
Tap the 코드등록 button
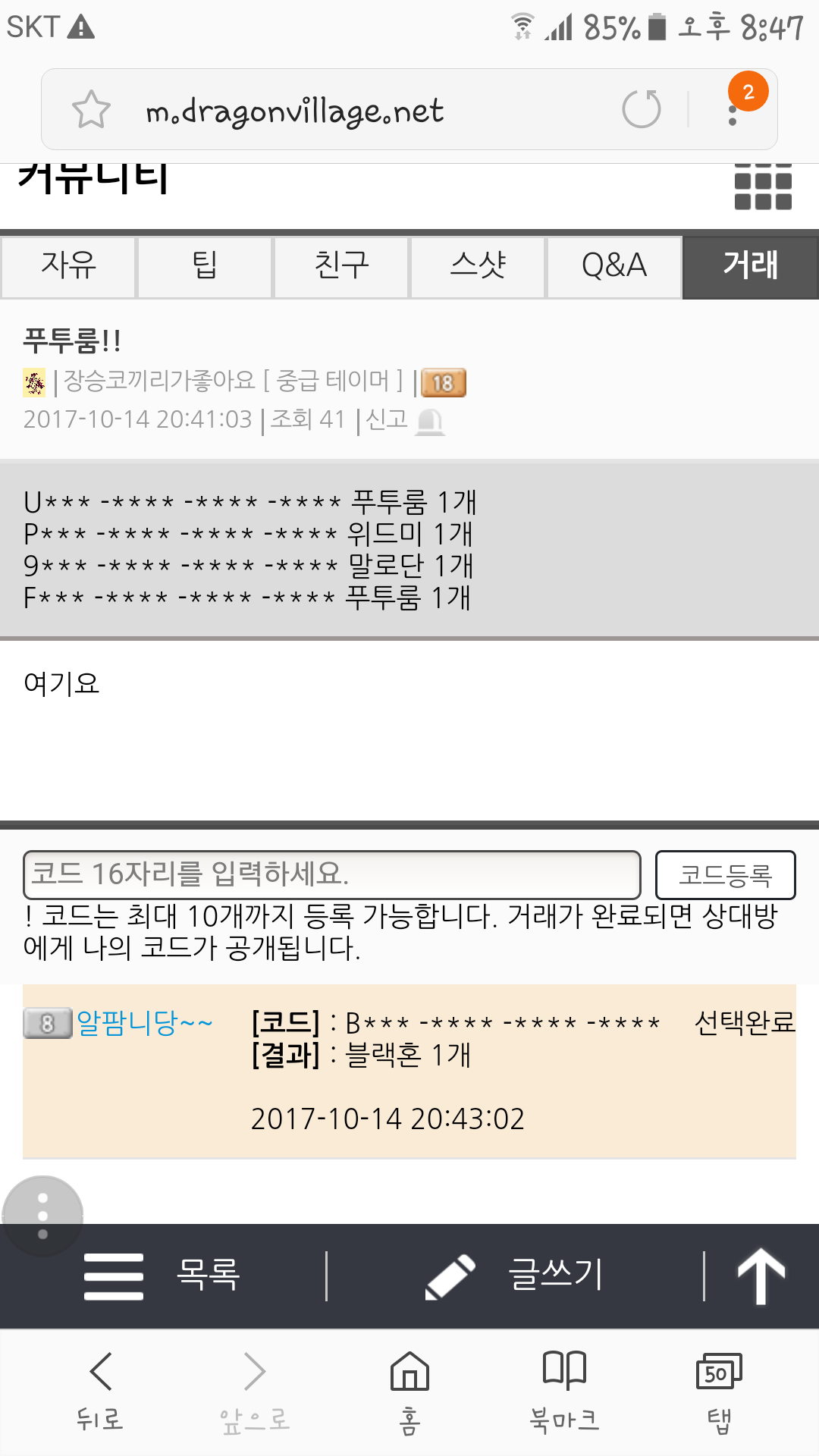point(726,874)
